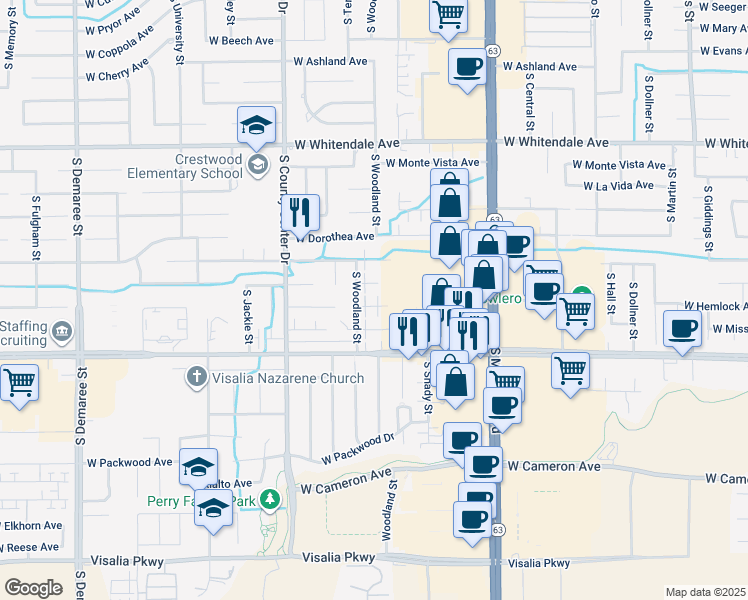Tap the shopping cart marker near S Hall St

(576, 311)
